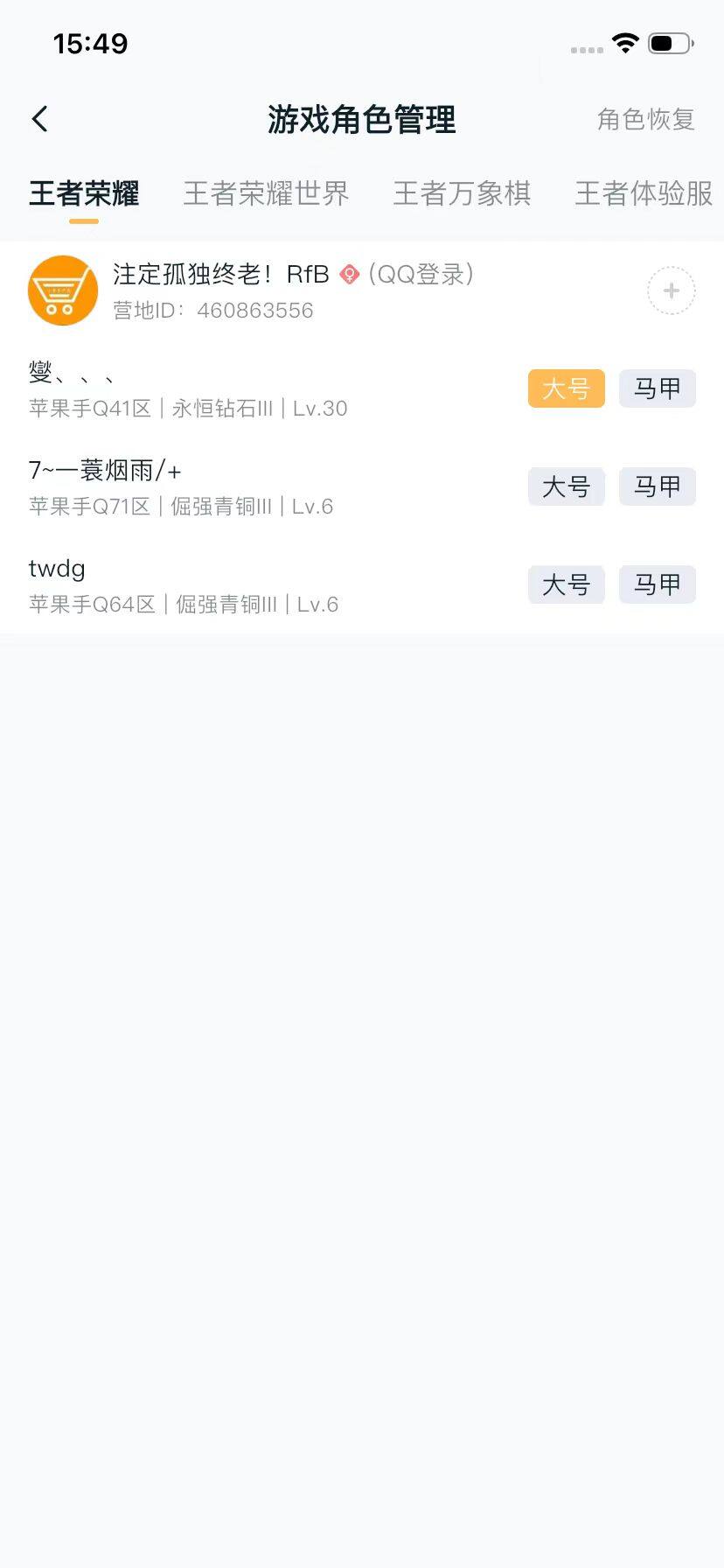This screenshot has width=724, height=1568.
Task: Set twdg as the 大号 account
Action: point(566,584)
